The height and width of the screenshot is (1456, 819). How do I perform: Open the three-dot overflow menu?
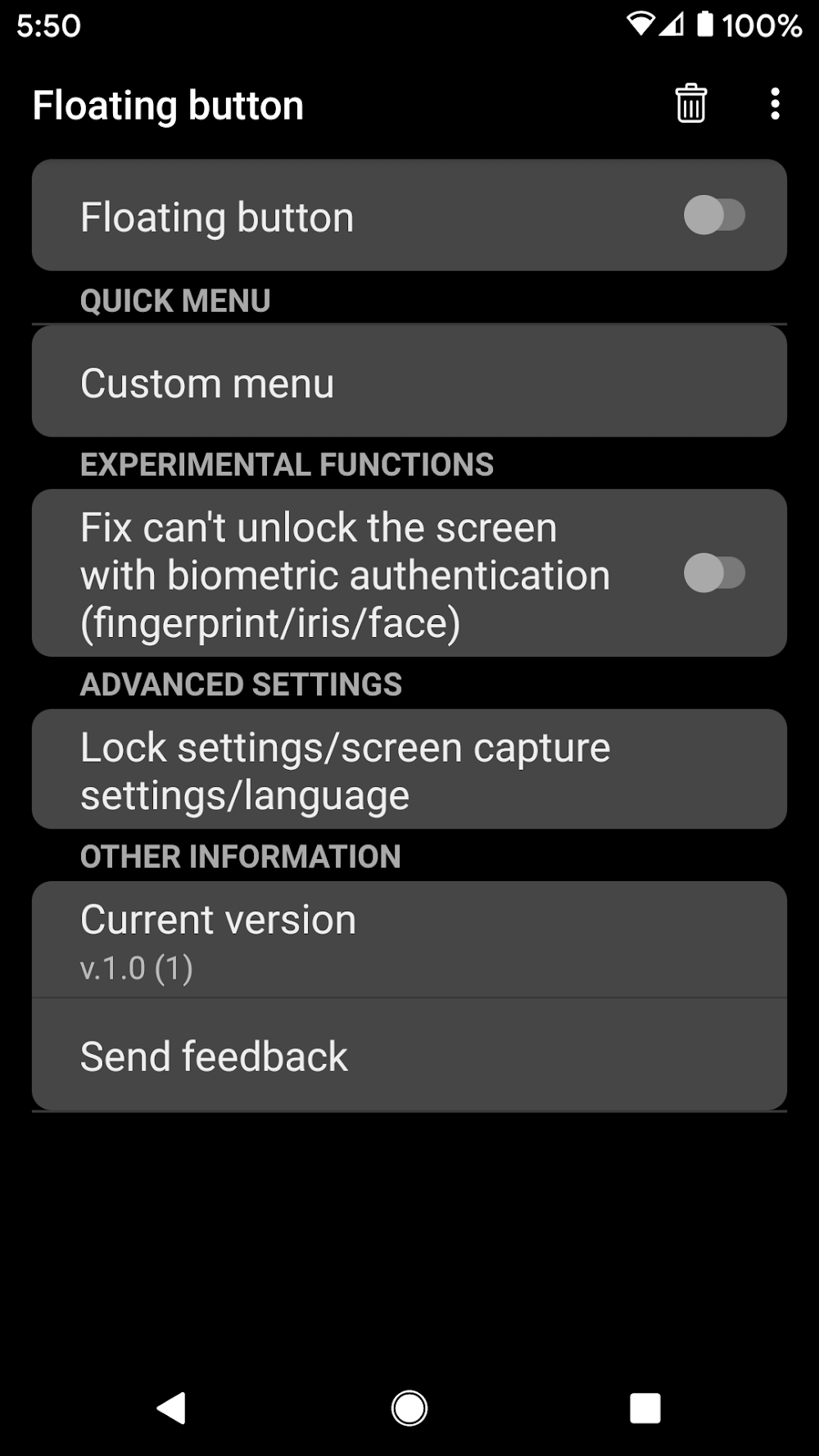tap(775, 104)
